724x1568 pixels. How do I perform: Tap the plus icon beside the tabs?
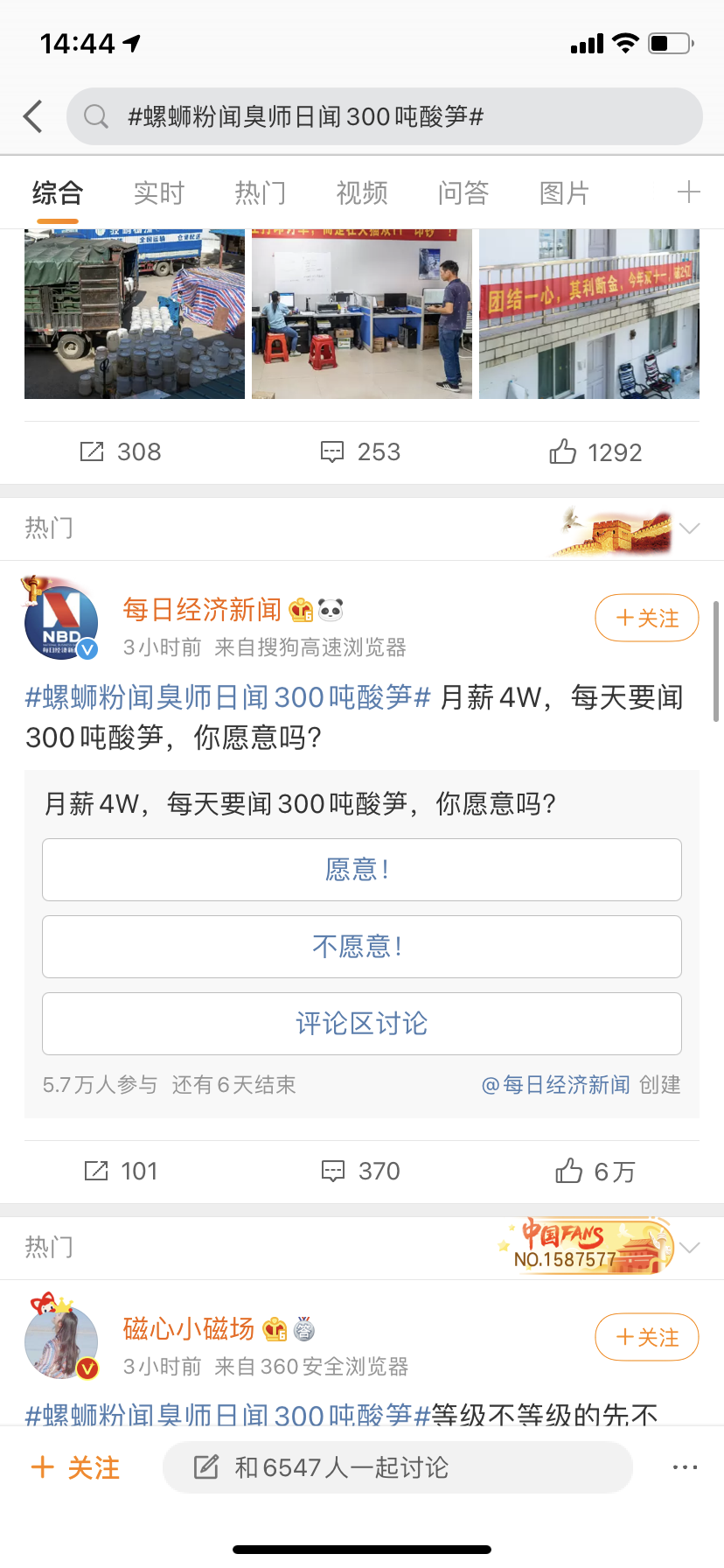688,192
